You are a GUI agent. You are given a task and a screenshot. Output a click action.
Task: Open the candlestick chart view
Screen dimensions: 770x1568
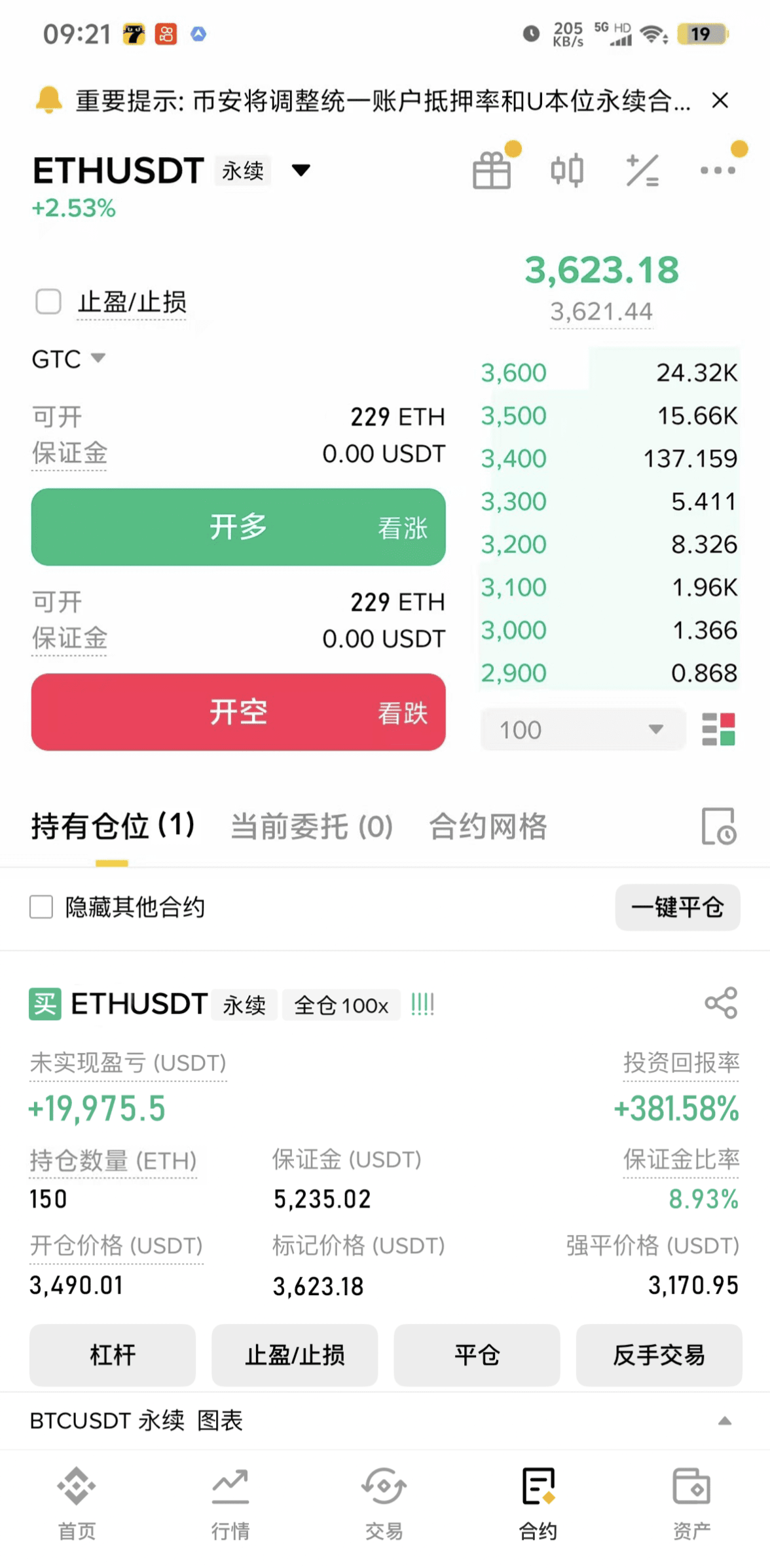[x=567, y=170]
